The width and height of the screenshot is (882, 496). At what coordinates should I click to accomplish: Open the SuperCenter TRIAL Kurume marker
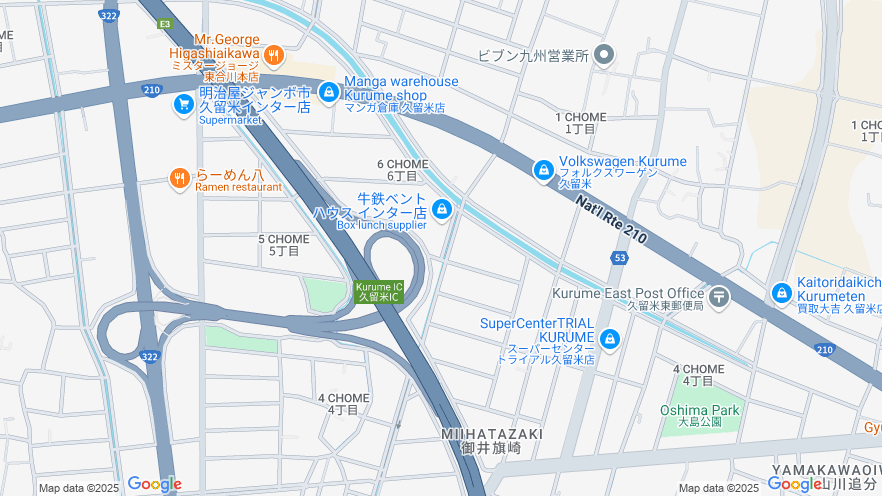[610, 340]
